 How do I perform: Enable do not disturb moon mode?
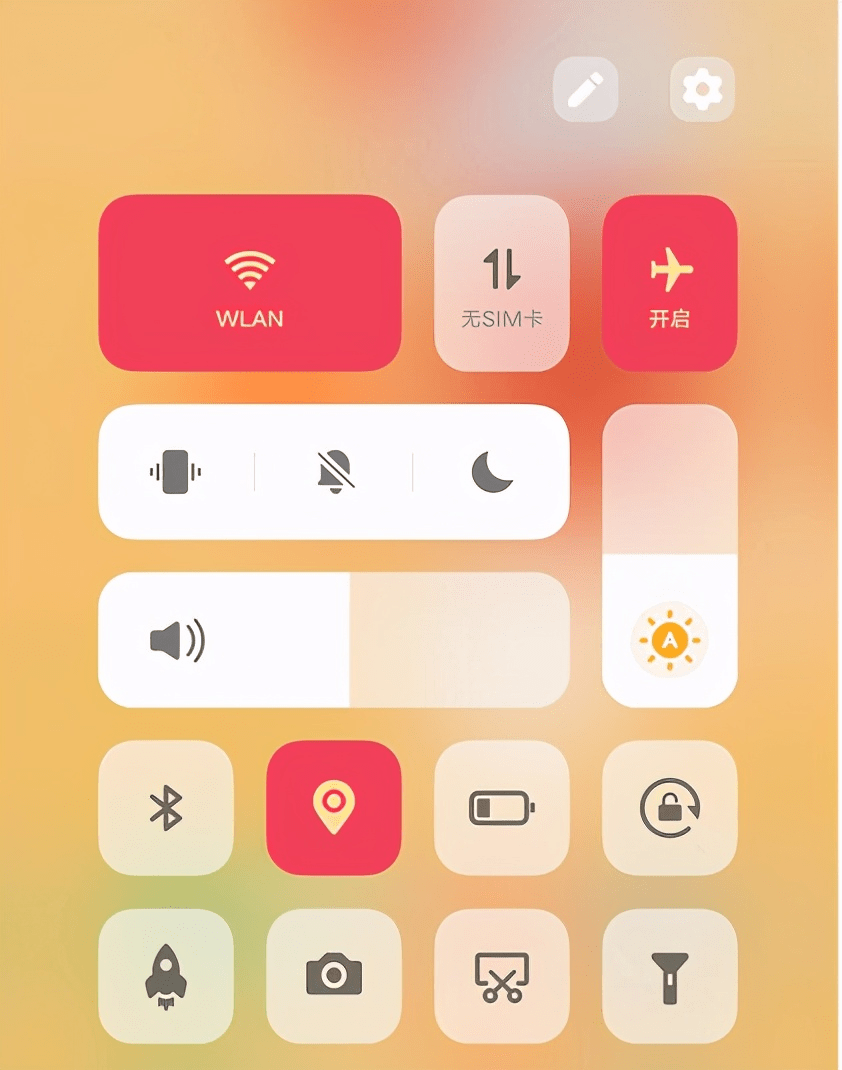[492, 471]
